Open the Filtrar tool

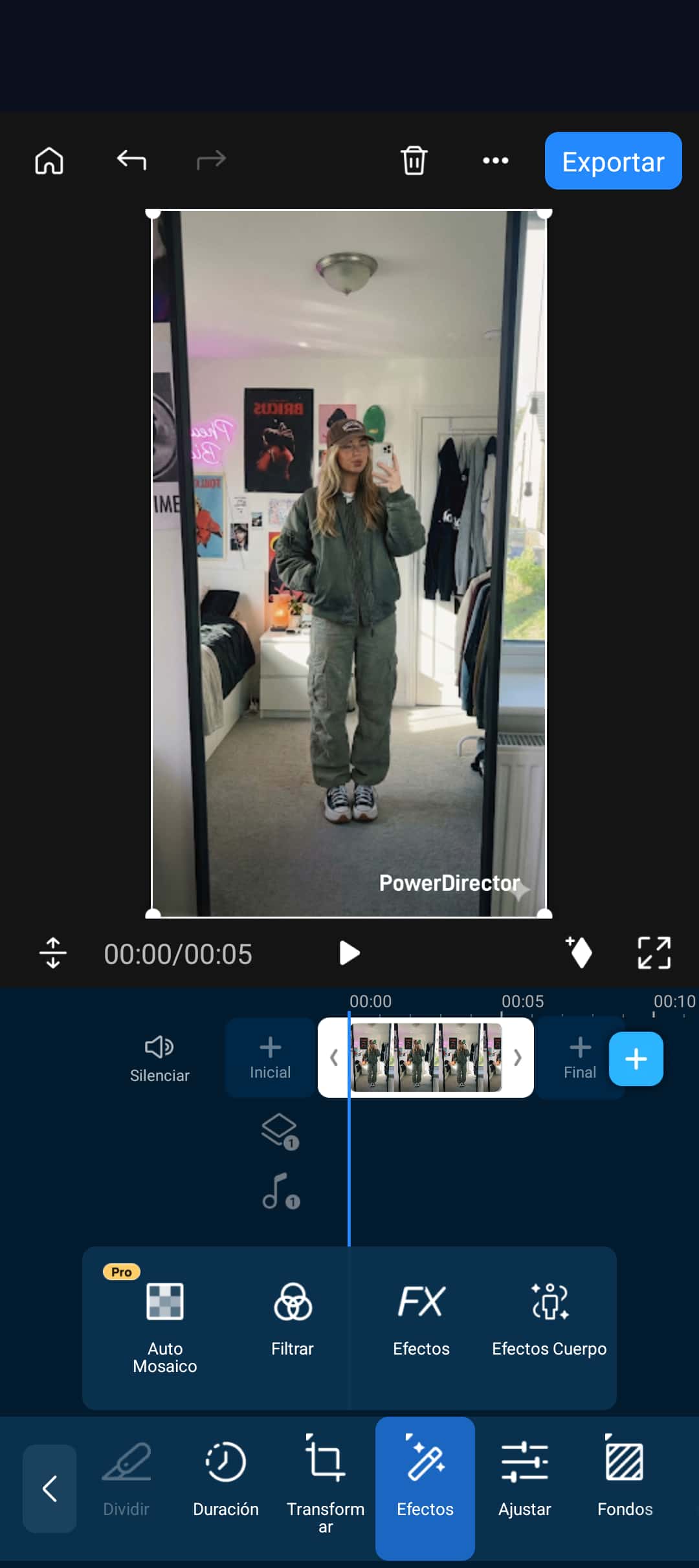tap(292, 1313)
